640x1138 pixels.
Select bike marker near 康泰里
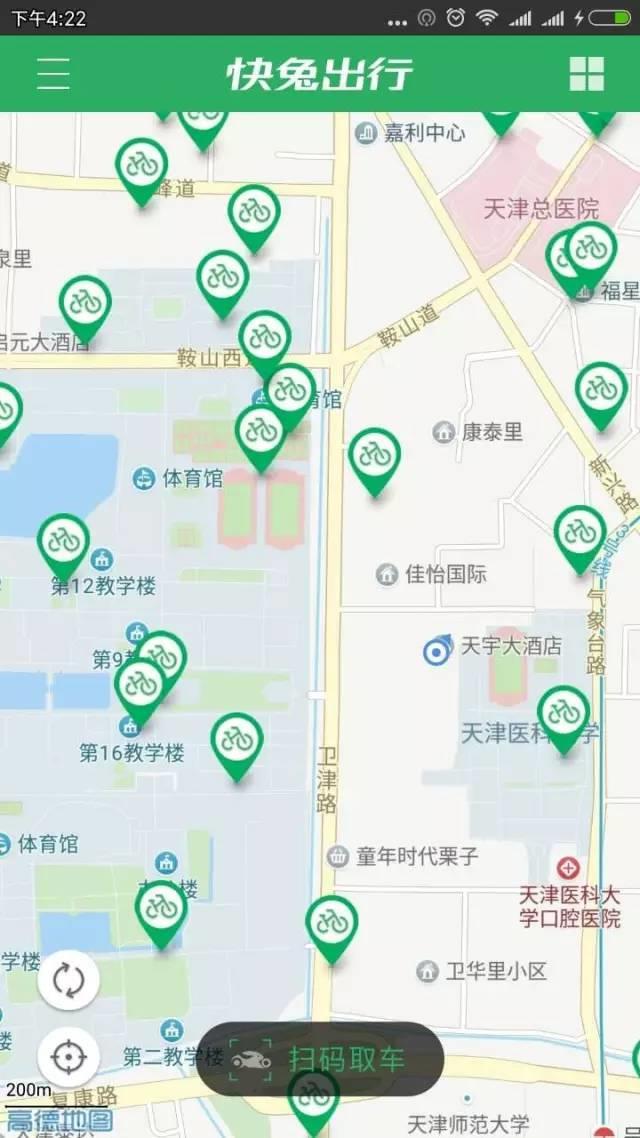[375, 456]
